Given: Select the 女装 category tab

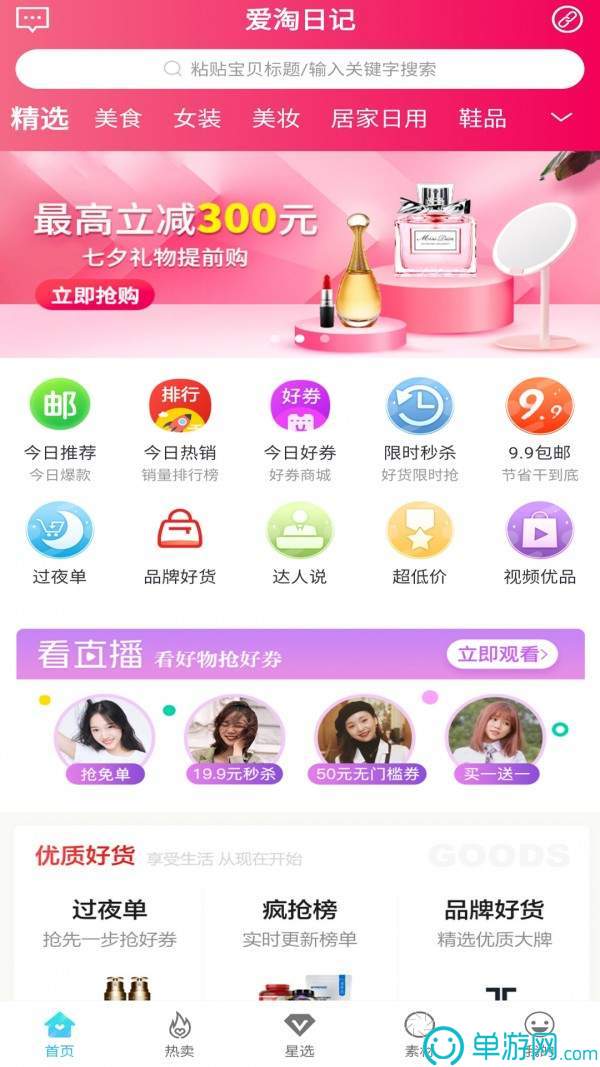Looking at the screenshot, I should tap(197, 119).
